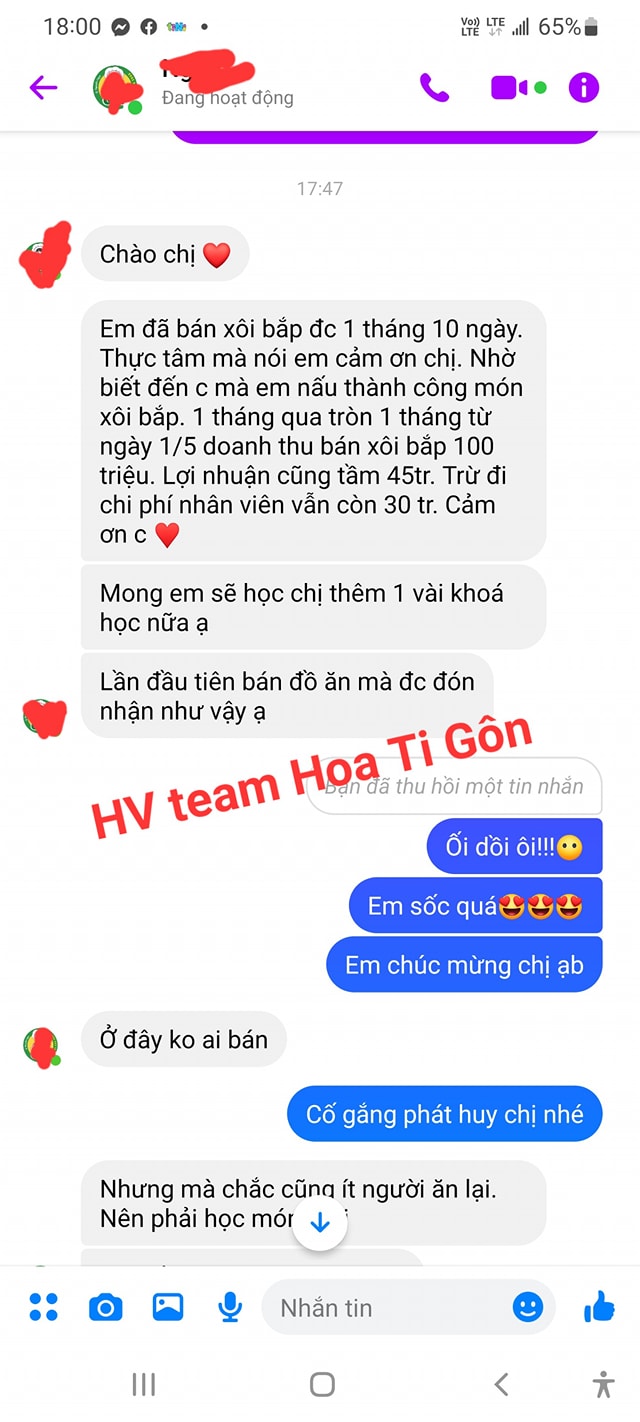Viewport: 640px width, 1422px height.
Task: Start a voice call
Action: click(x=434, y=88)
